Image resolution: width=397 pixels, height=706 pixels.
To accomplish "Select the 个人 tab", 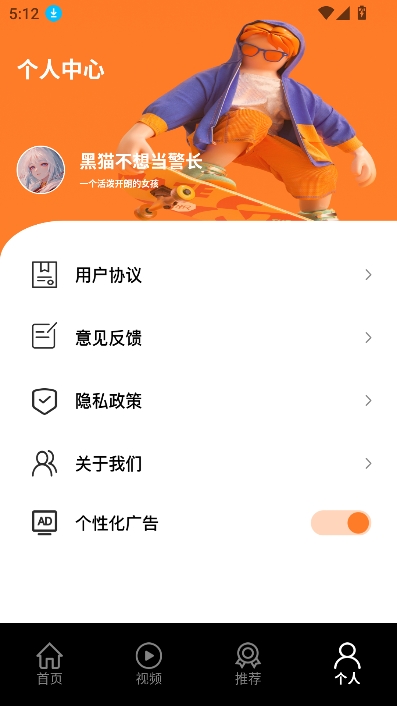I will coord(347,664).
